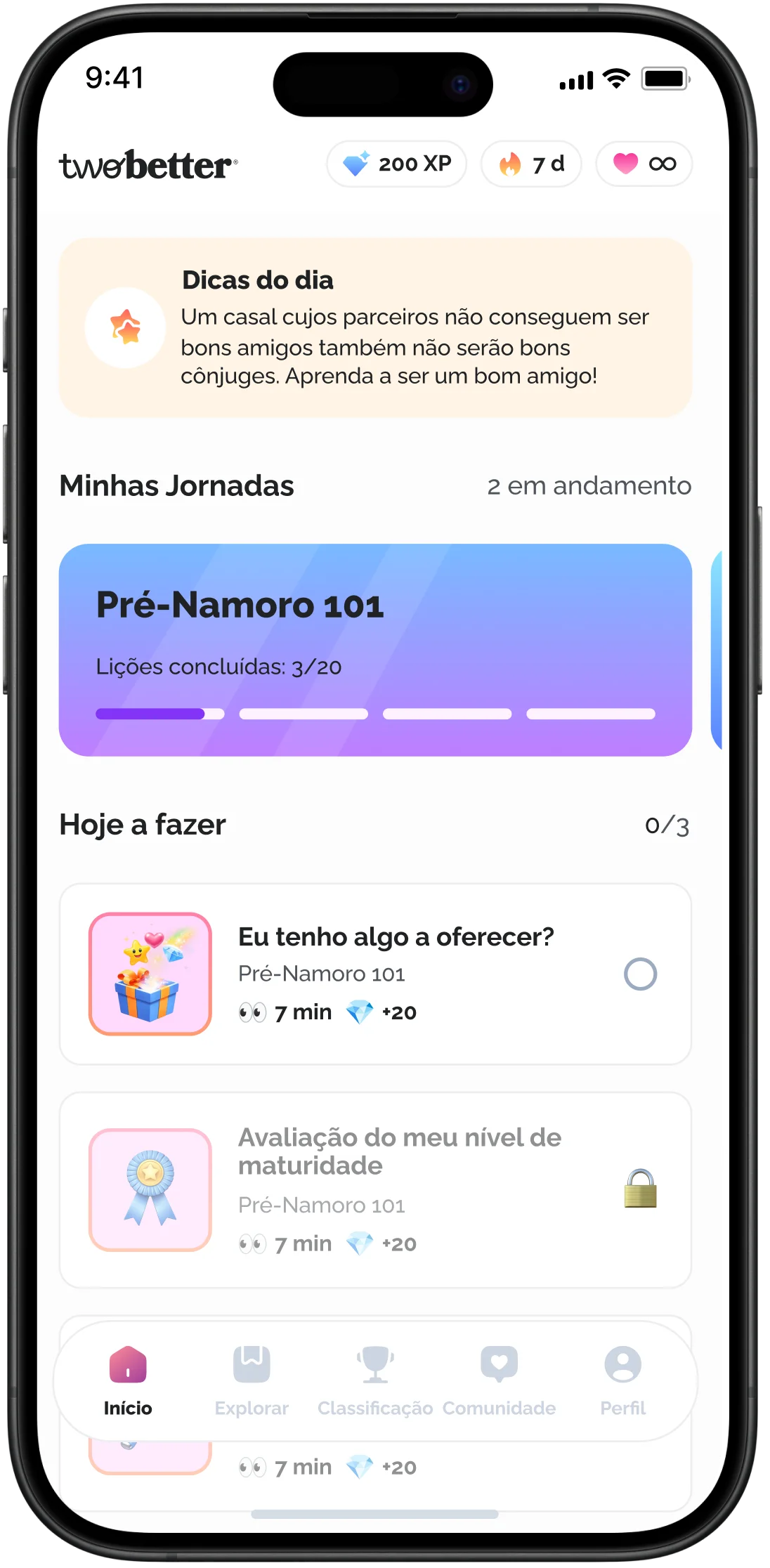Image resolution: width=770 pixels, height=1568 pixels.
Task: Open the Perfil tab
Action: 622,1381
